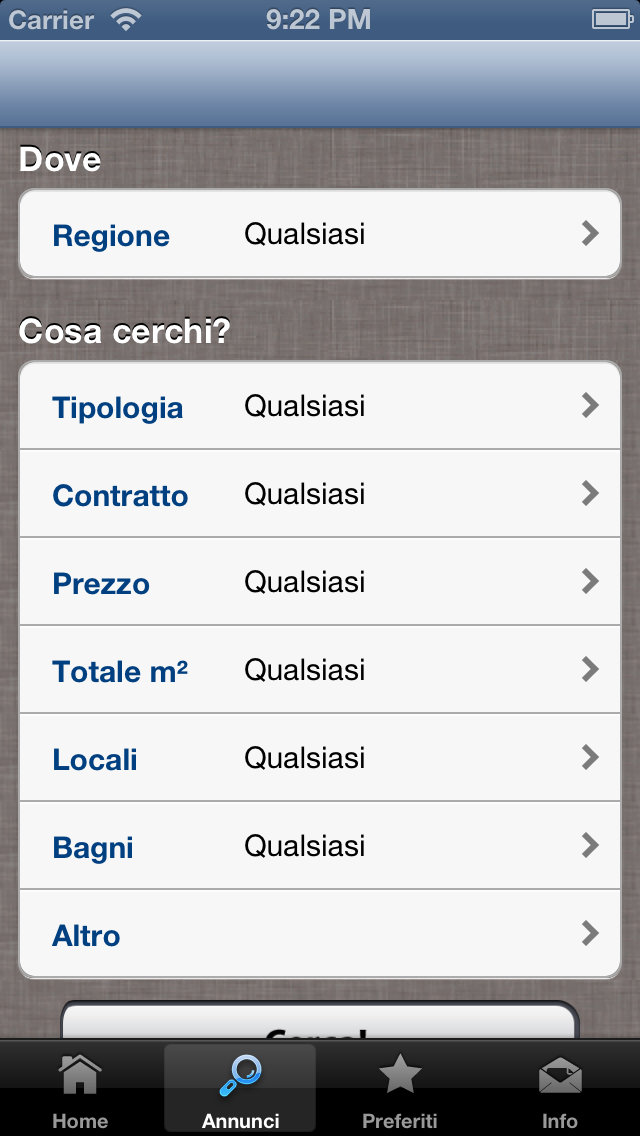640x1136 pixels.
Task: Open the Info tab
Action: tap(560, 1090)
